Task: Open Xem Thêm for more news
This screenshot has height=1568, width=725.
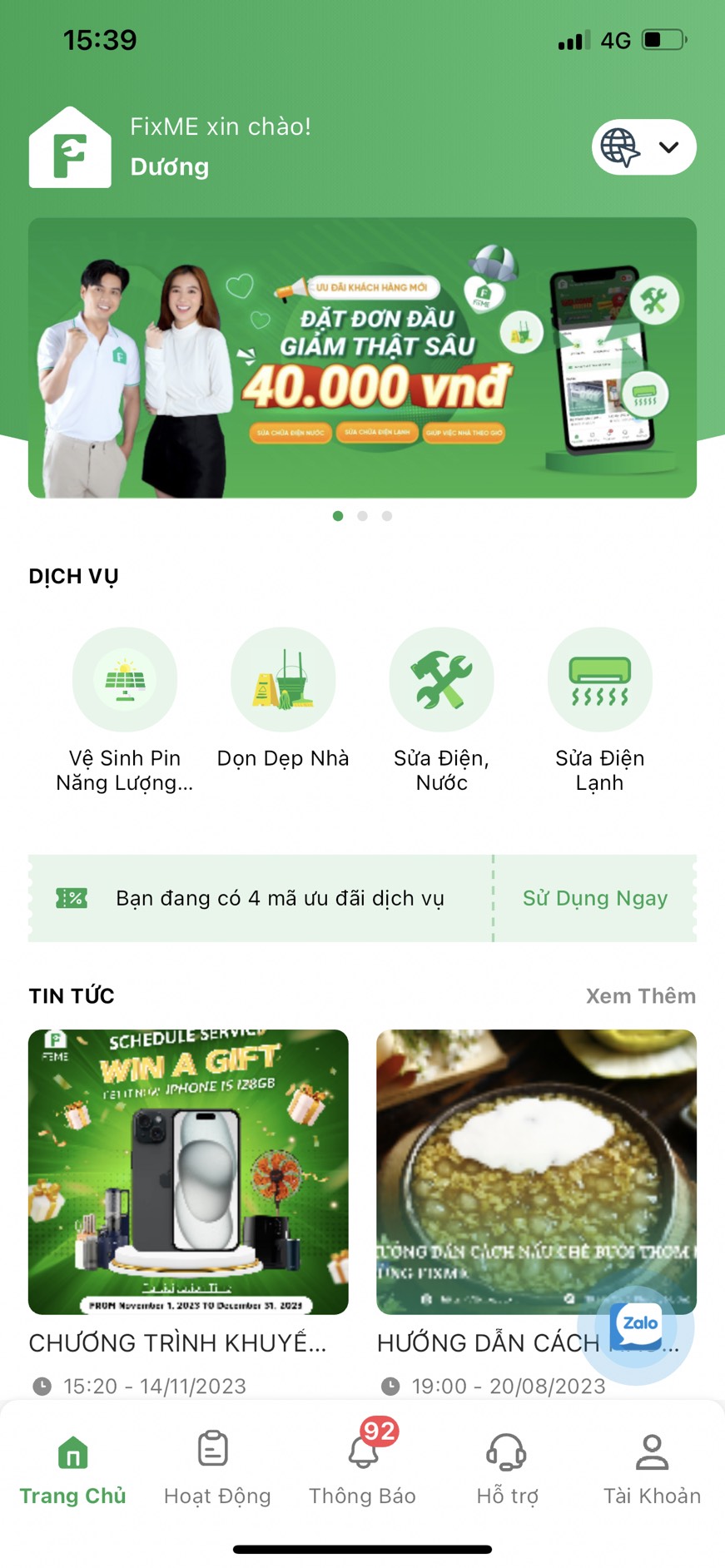Action: click(x=640, y=995)
